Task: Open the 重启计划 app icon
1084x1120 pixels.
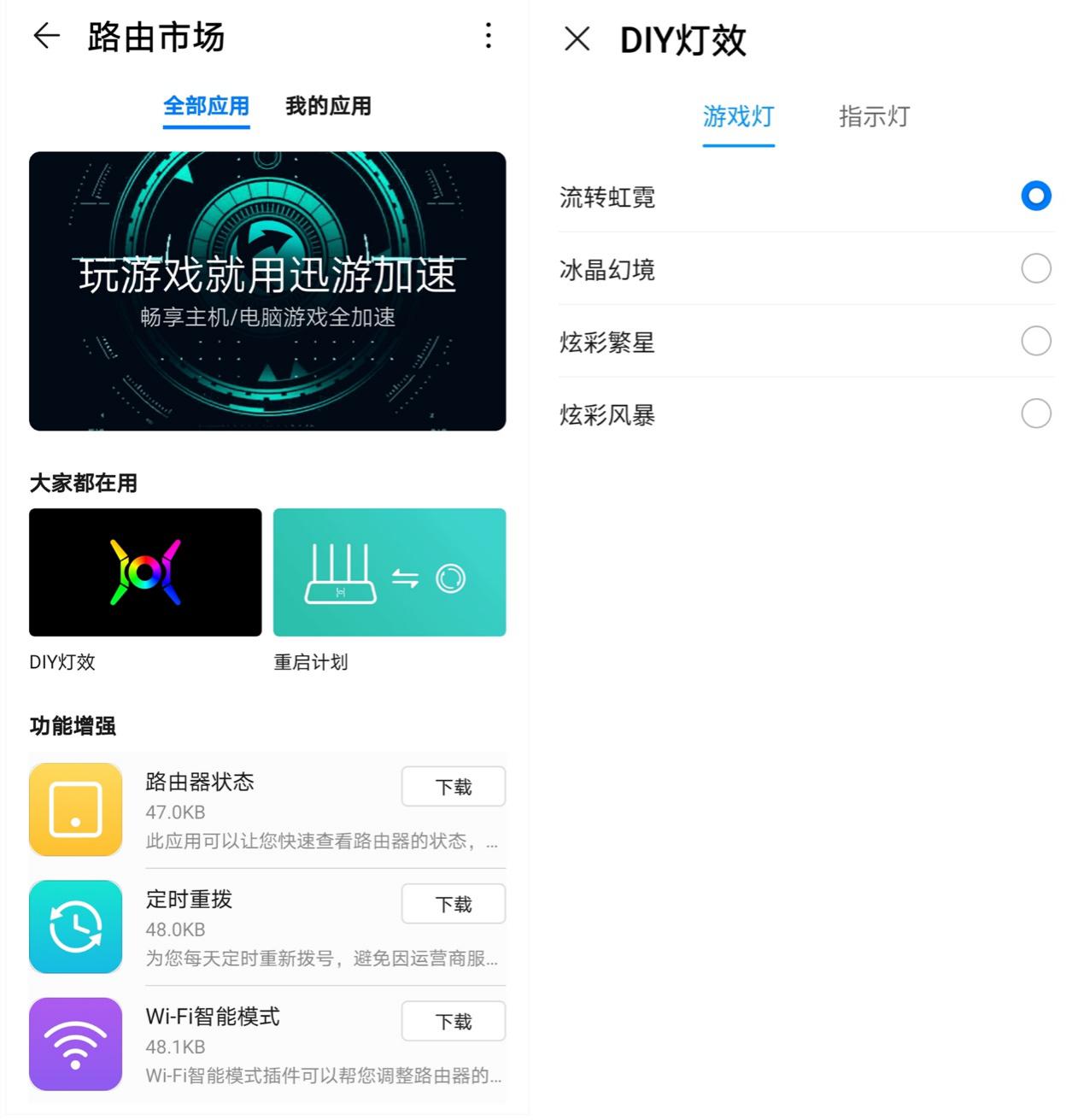Action: (389, 572)
